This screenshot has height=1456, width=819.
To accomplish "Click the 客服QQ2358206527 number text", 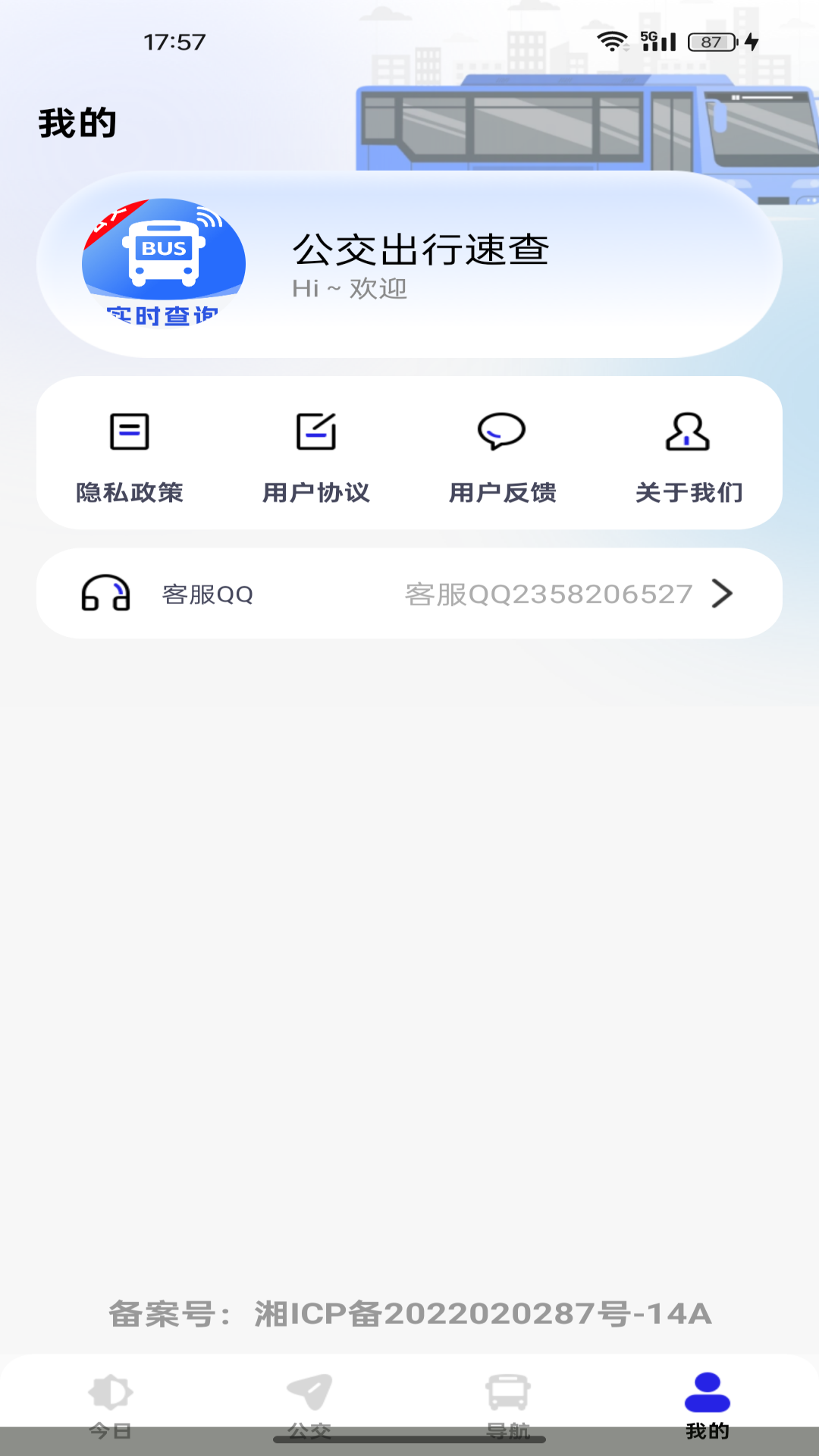I will coord(548,595).
